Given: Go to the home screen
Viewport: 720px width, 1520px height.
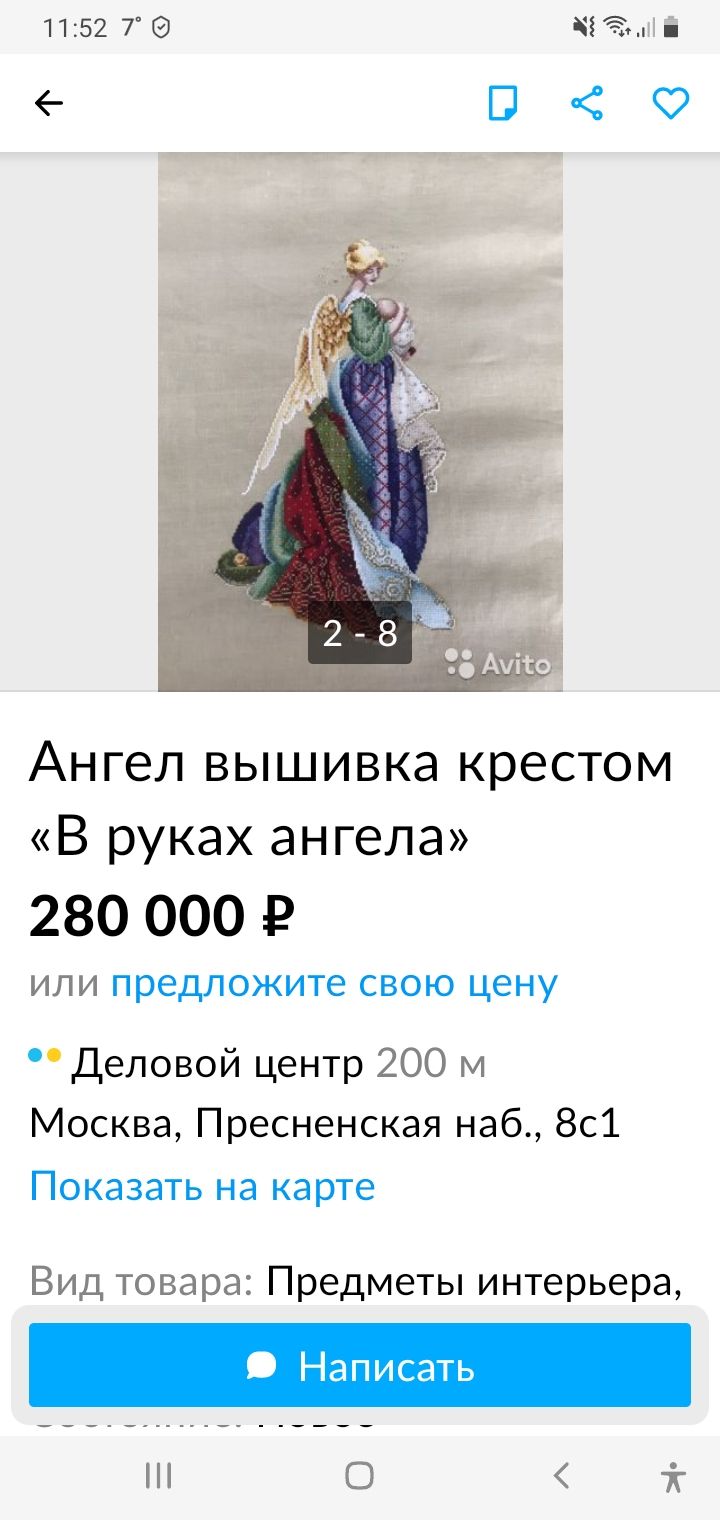Looking at the screenshot, I should click(x=360, y=1475).
